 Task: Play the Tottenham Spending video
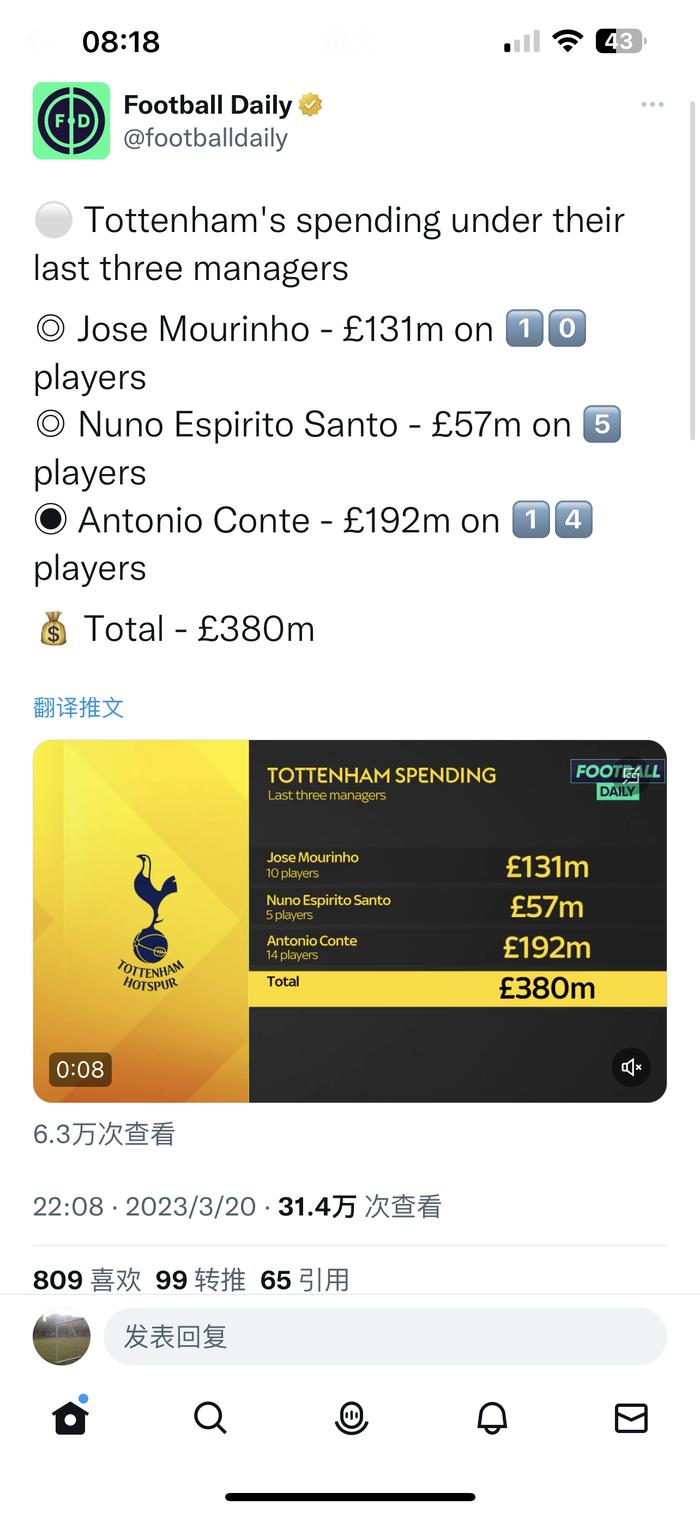350,921
